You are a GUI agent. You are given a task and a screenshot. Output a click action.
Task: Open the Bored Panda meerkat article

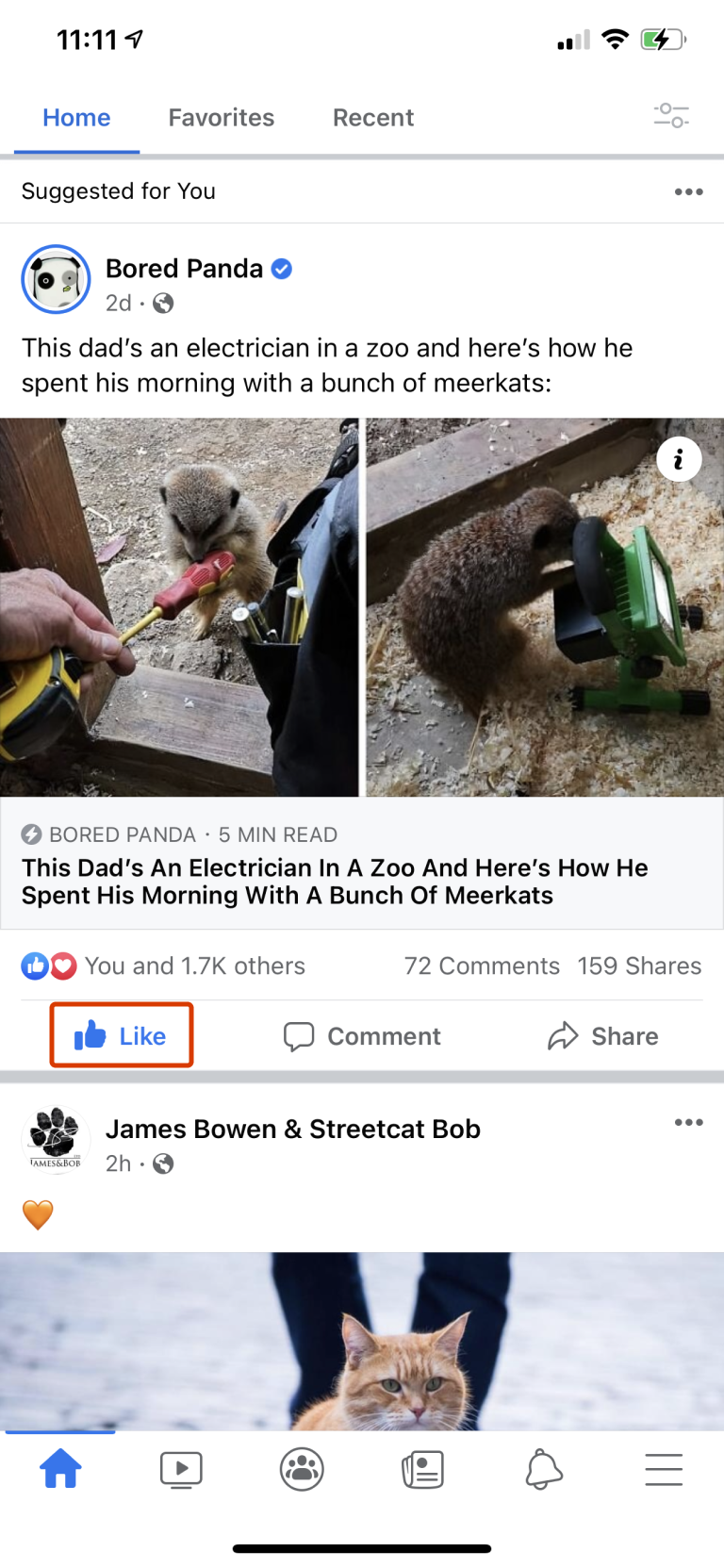(x=335, y=881)
